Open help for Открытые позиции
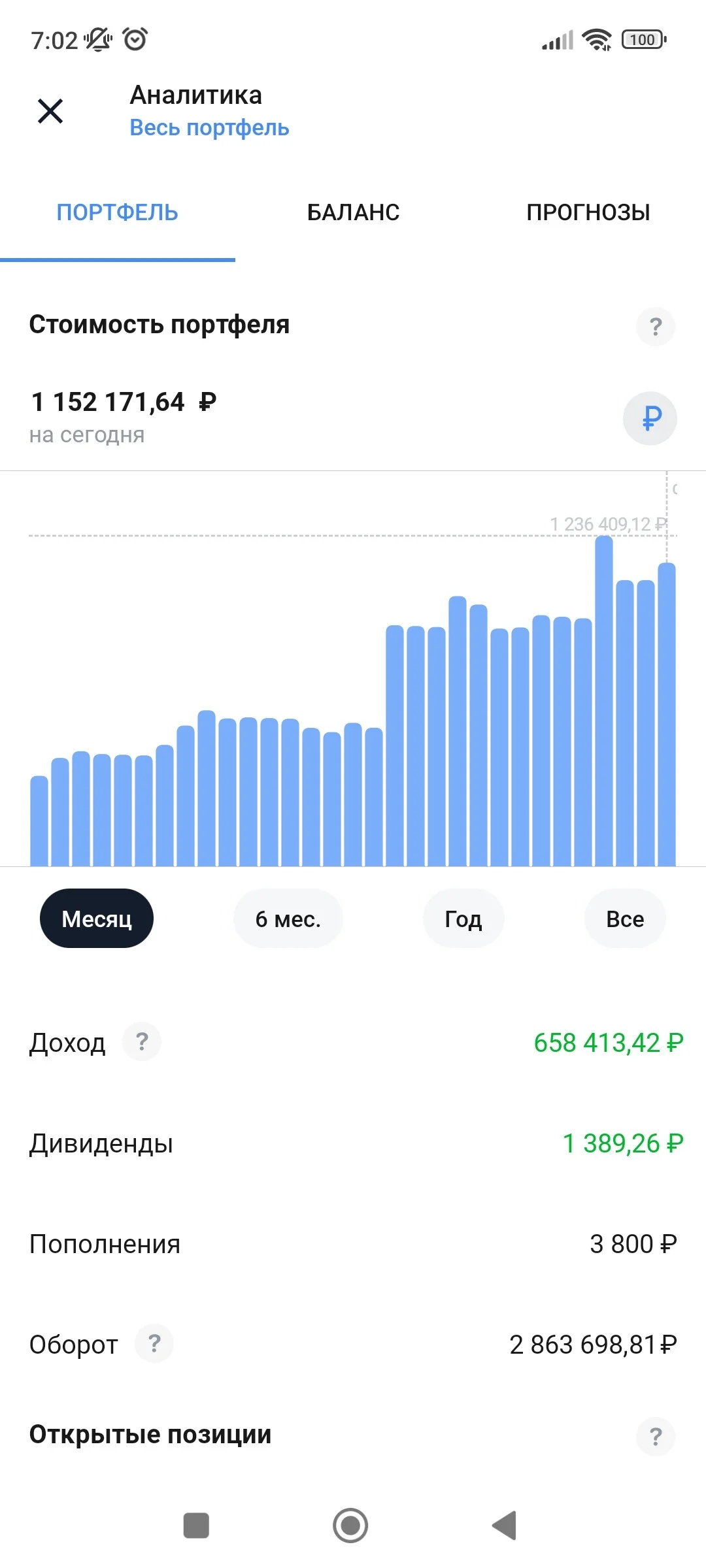Screen dimensions: 706x1568 (x=656, y=1436)
